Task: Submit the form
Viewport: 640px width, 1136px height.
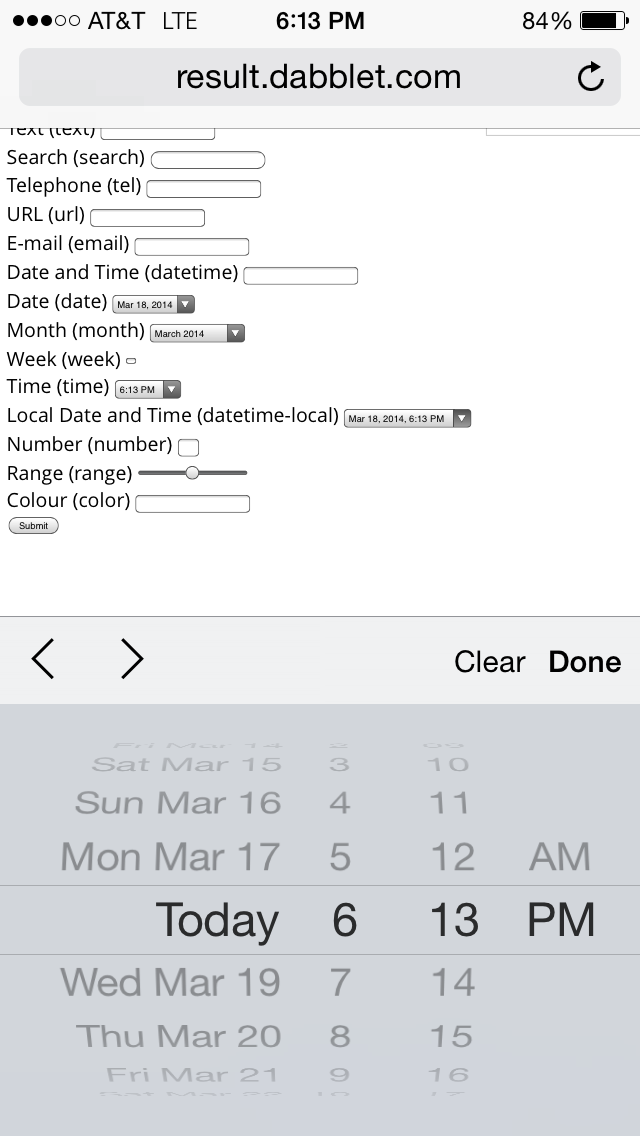Action: [x=33, y=526]
